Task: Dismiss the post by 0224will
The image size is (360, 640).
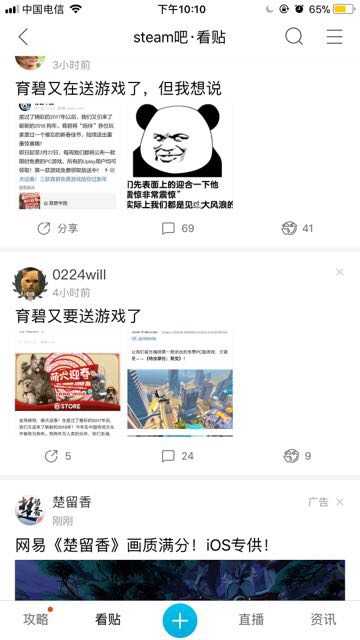Action: pyautogui.click(x=340, y=272)
